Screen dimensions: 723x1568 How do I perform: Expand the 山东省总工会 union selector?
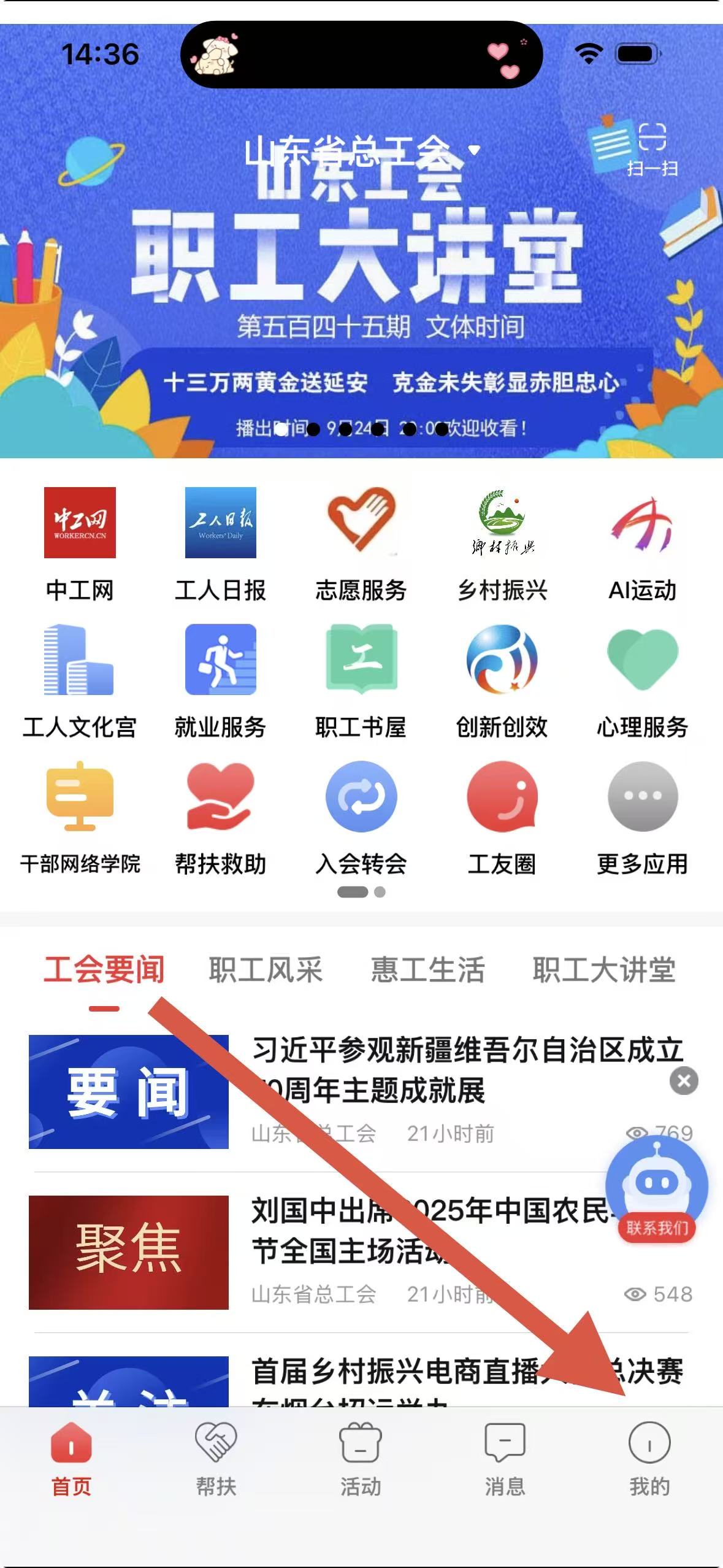tap(361, 151)
